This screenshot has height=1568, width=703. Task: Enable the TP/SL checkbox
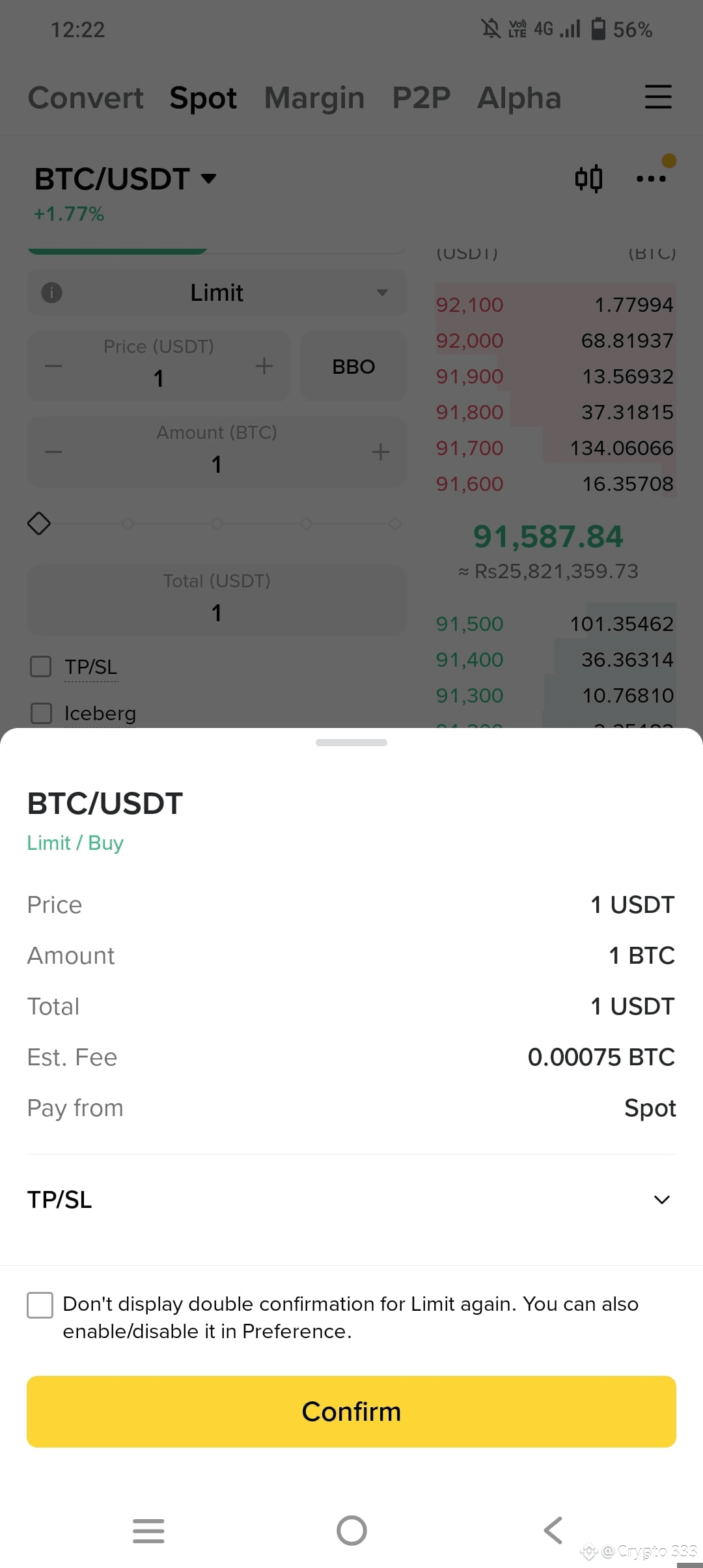point(40,666)
